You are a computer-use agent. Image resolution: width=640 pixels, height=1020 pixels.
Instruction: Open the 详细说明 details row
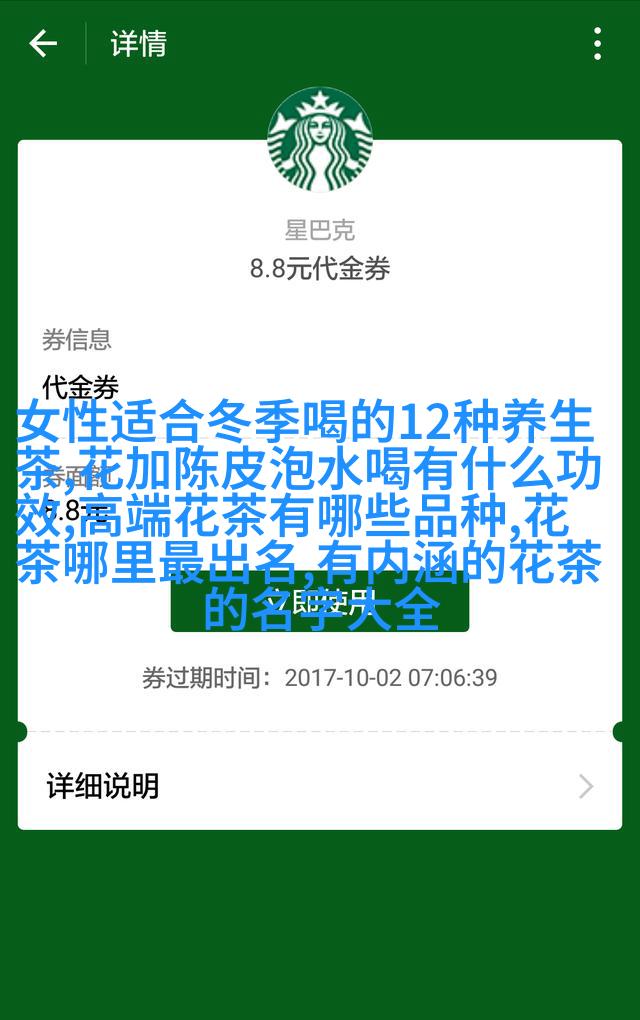pyautogui.click(x=319, y=786)
